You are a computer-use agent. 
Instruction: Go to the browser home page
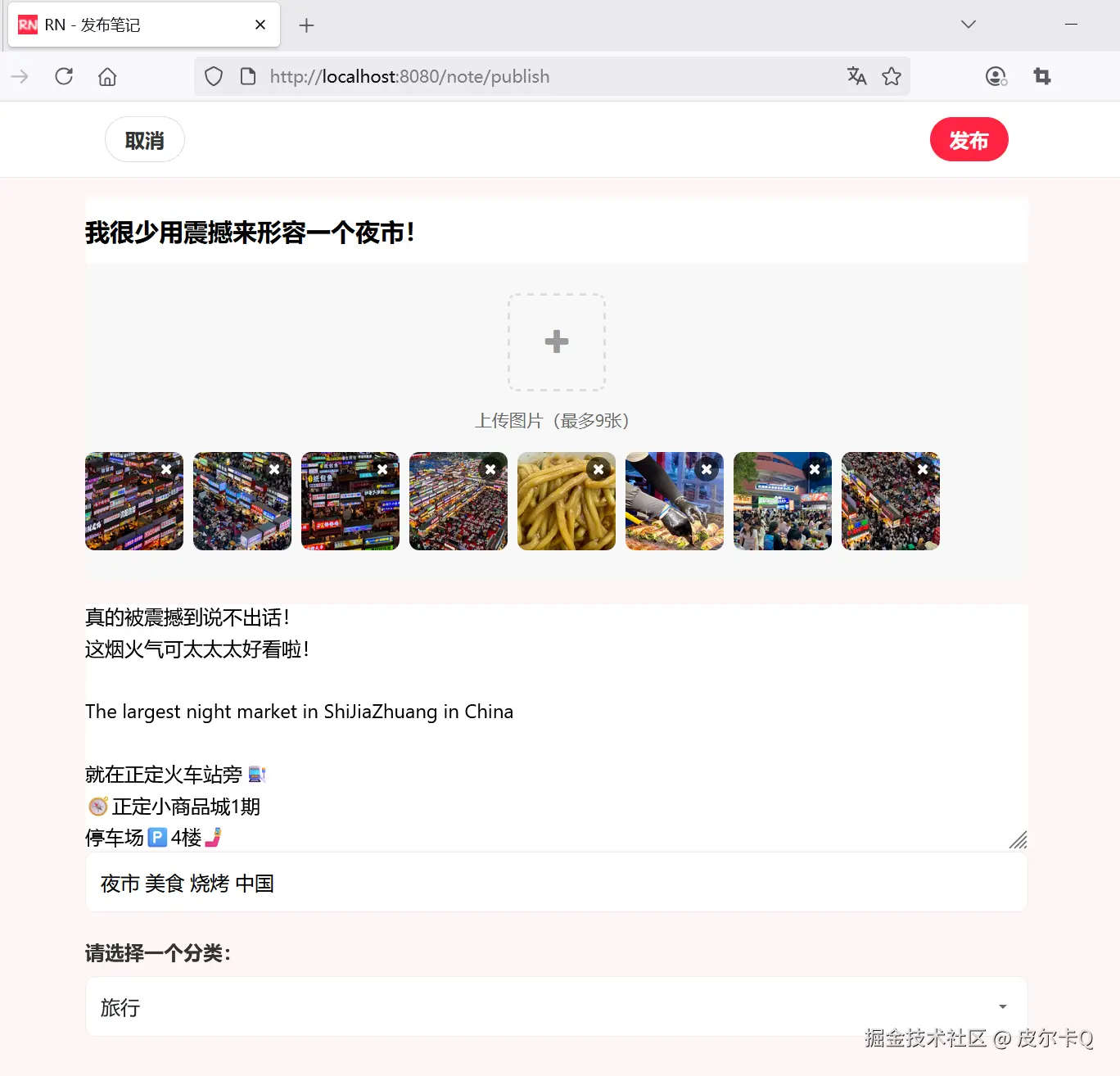coord(107,76)
